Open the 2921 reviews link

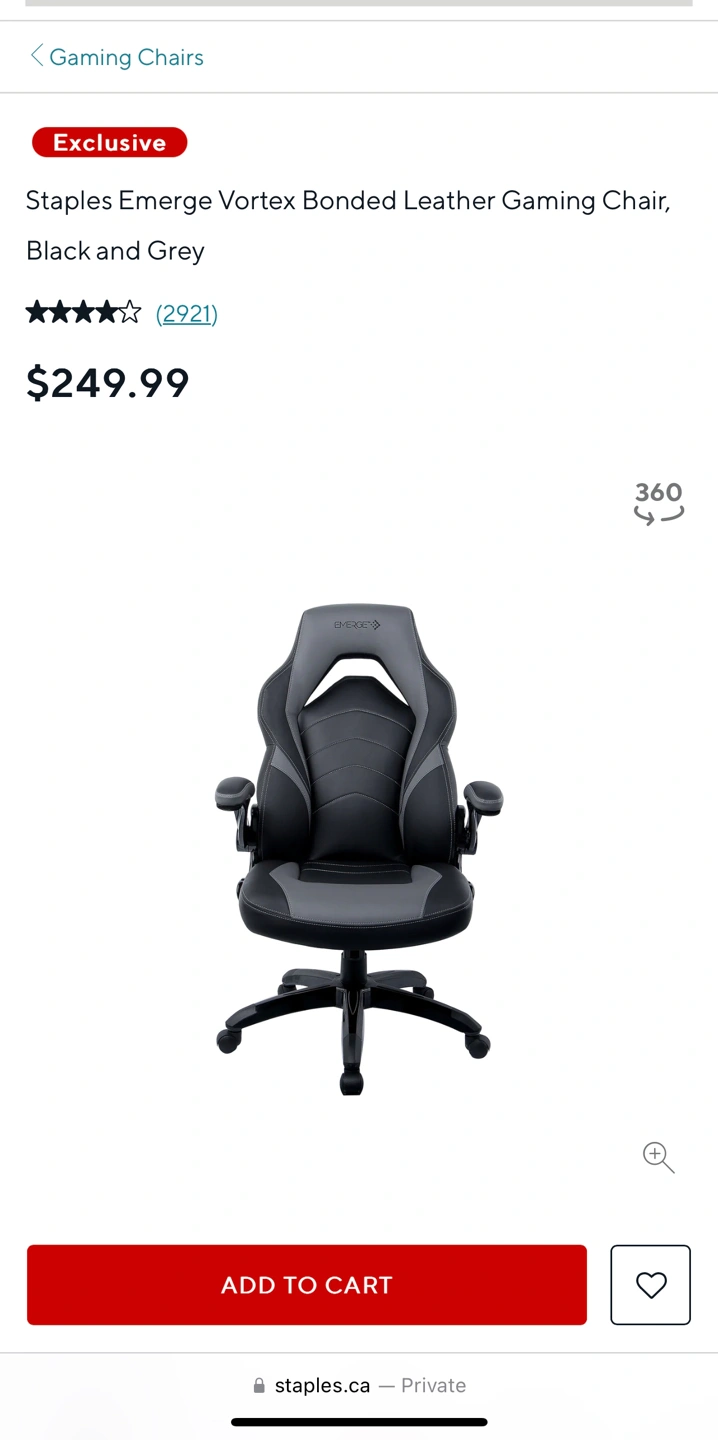click(x=187, y=314)
